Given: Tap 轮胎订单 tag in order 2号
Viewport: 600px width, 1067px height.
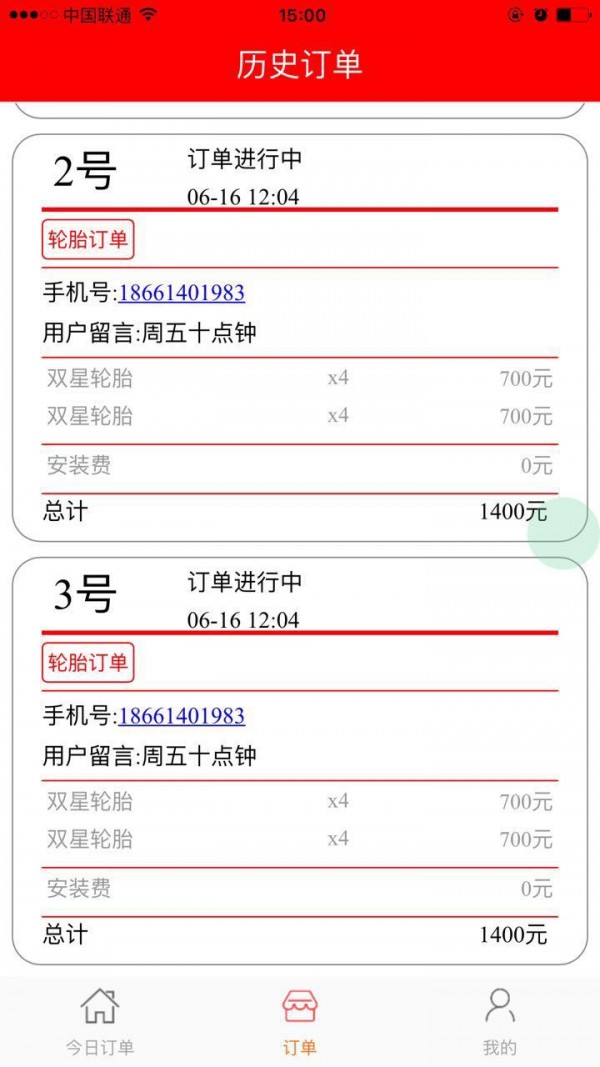Looking at the screenshot, I should point(88,240).
